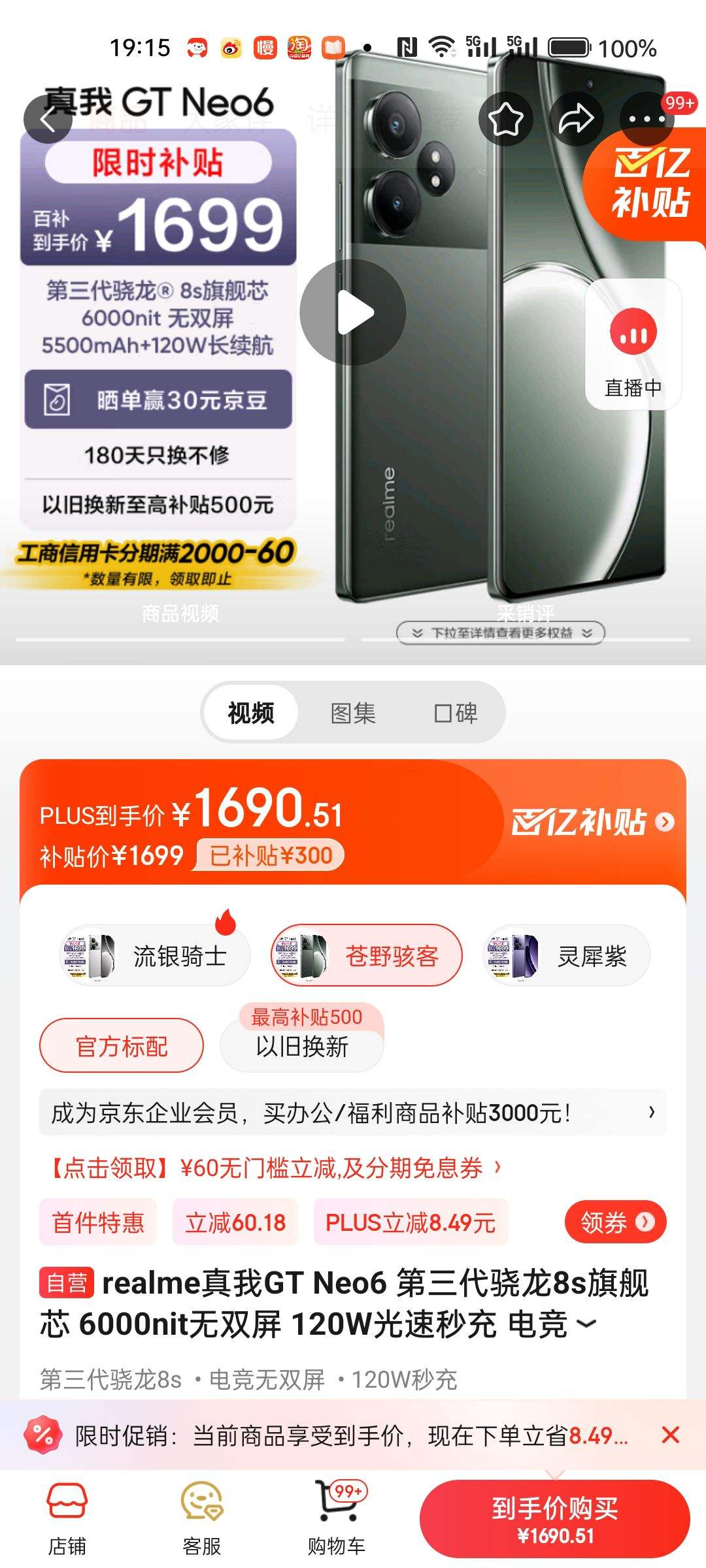Play the product video
The height and width of the screenshot is (1568, 706).
(353, 312)
